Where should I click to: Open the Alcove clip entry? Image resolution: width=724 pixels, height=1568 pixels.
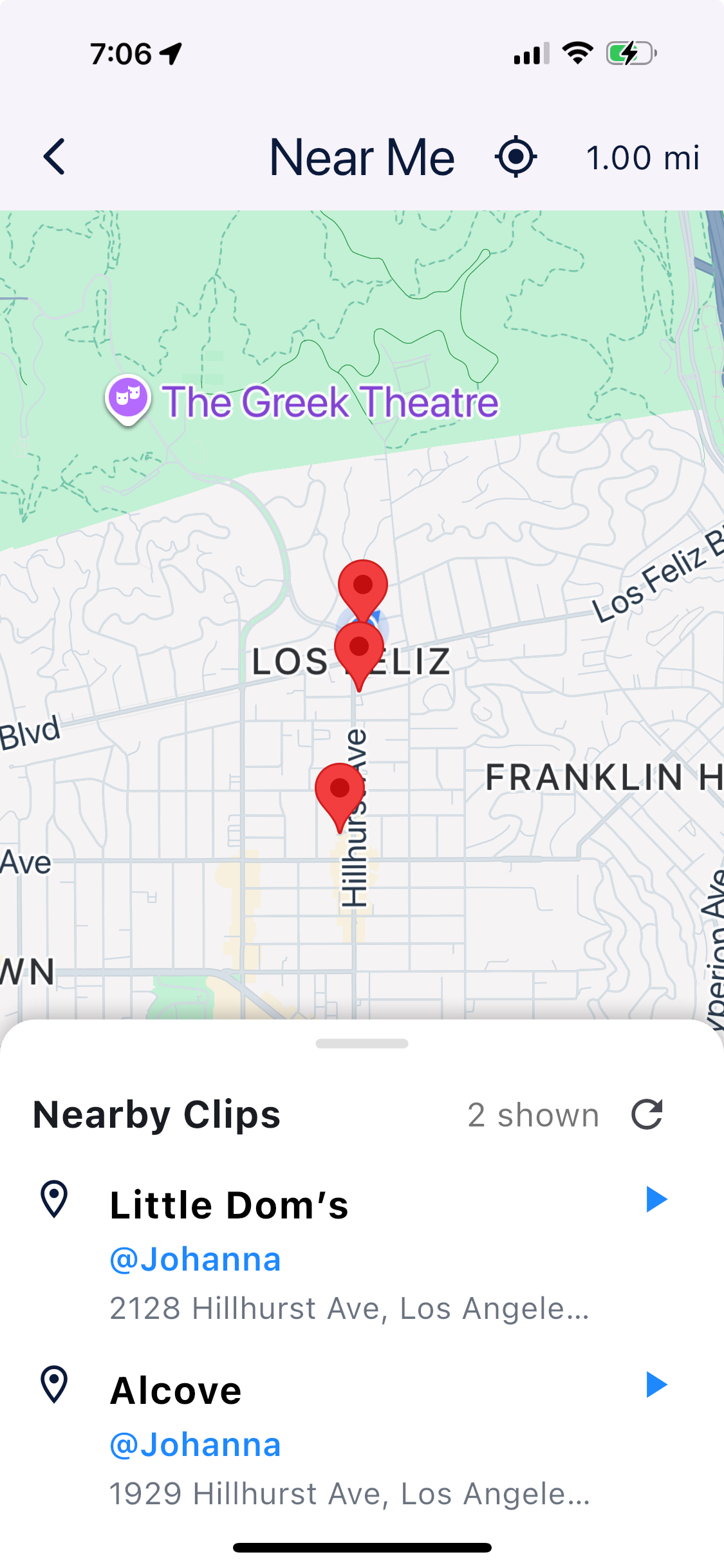click(x=176, y=1390)
